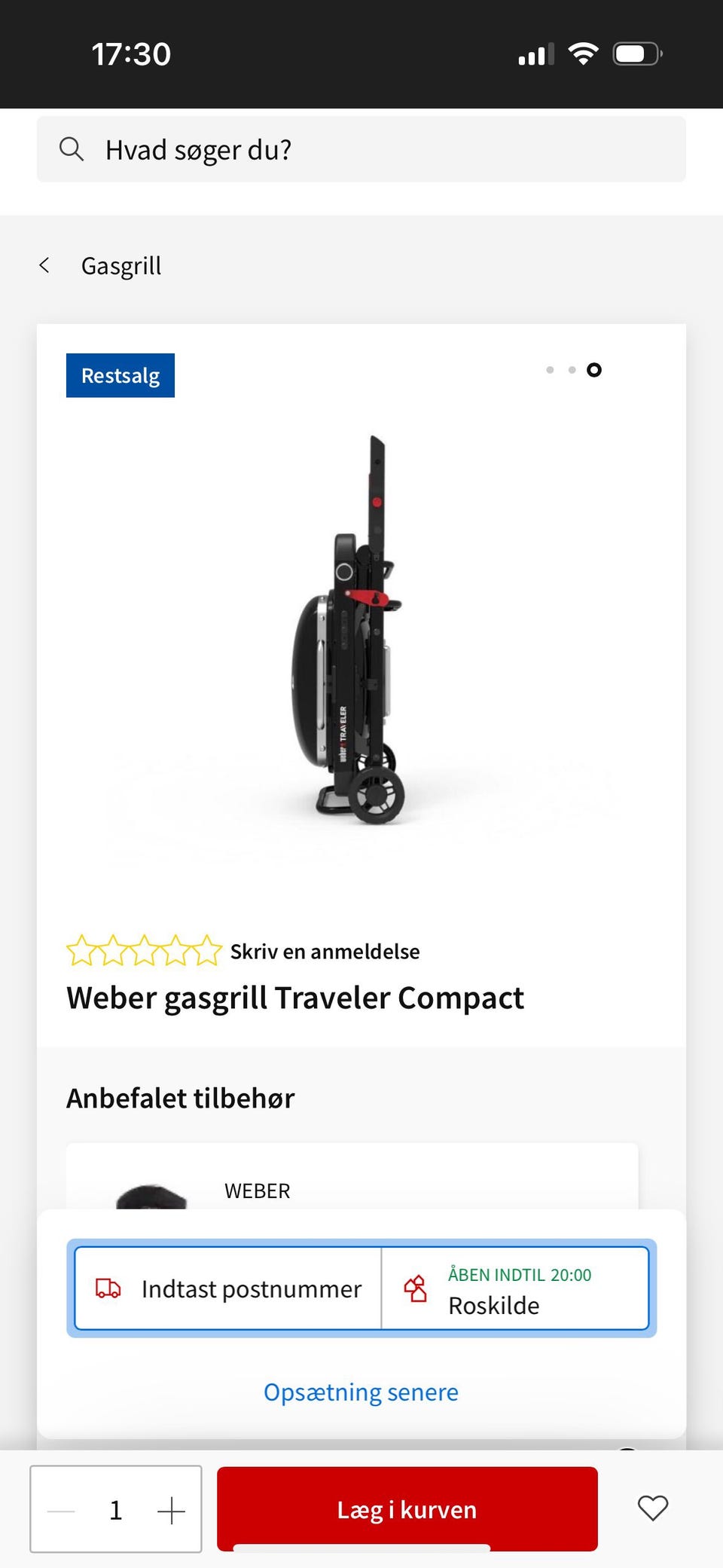The height and width of the screenshot is (1568, 723).
Task: Click the store location icon beside Roskilde
Action: coord(416,1288)
